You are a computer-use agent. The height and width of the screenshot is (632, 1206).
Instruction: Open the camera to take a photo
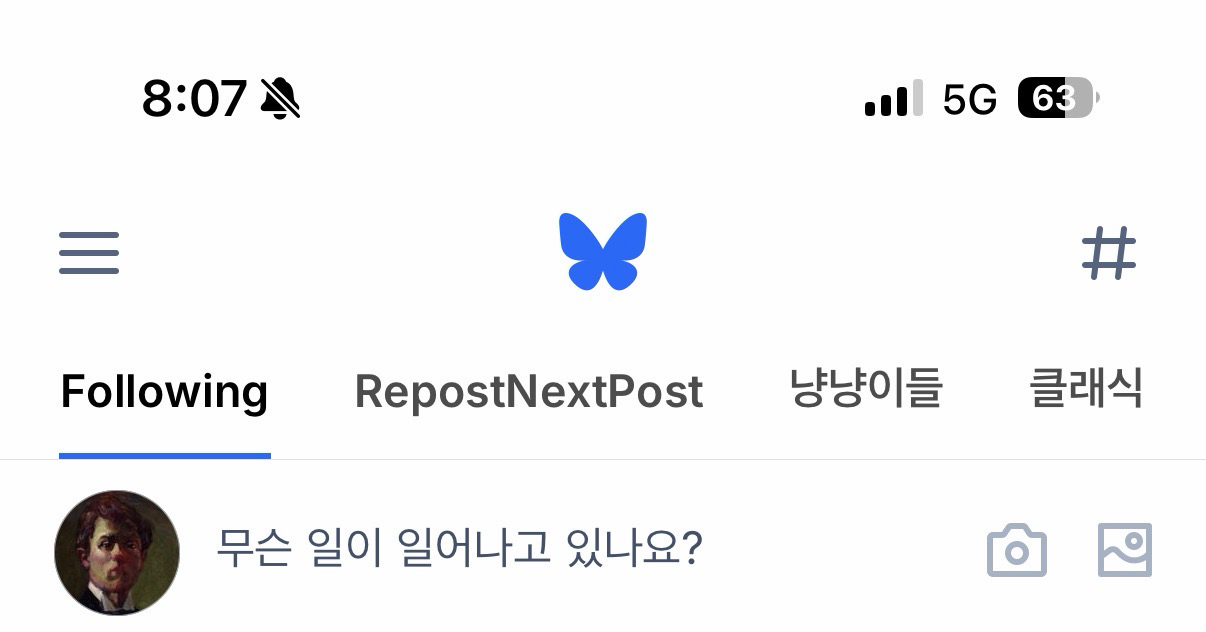point(1016,551)
